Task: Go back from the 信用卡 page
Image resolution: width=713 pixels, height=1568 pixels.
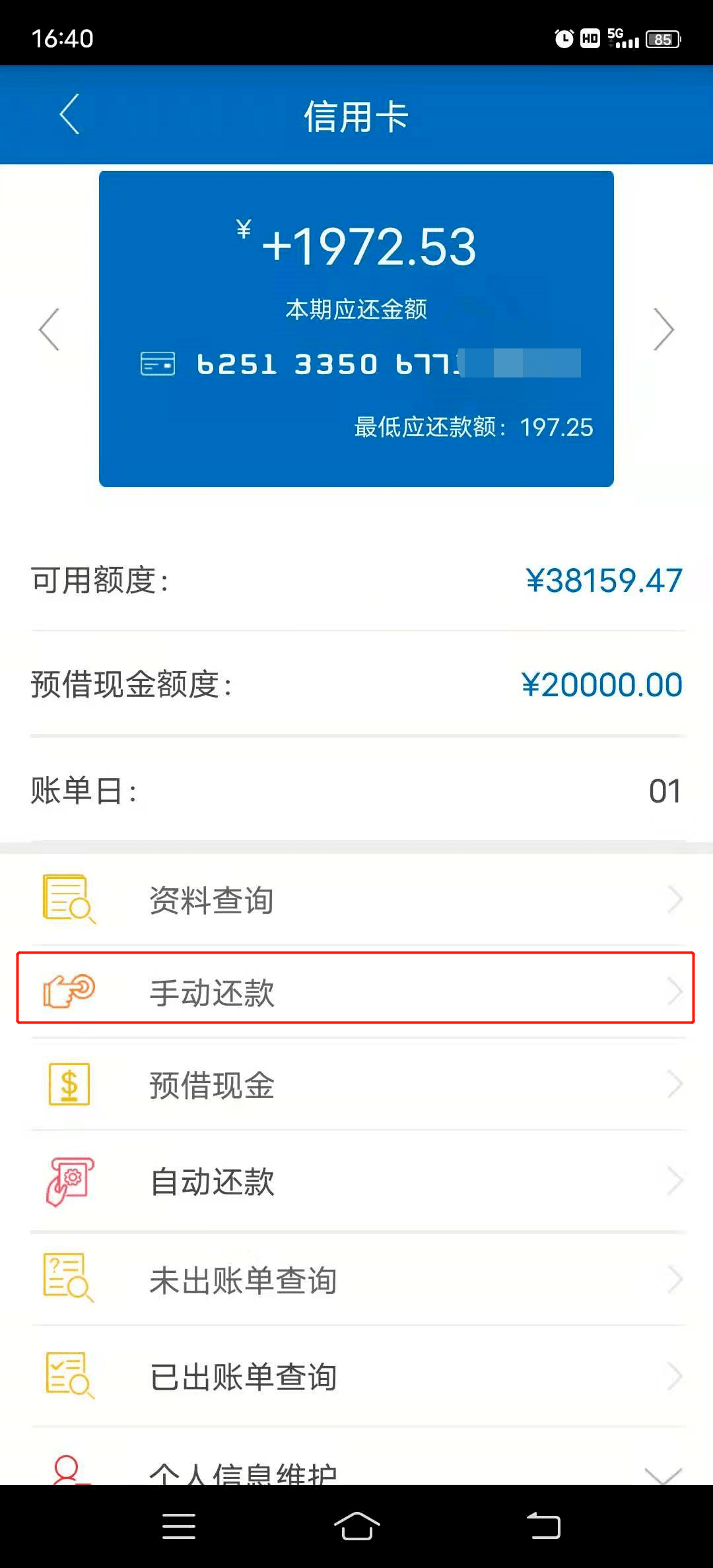Action: tap(69, 114)
